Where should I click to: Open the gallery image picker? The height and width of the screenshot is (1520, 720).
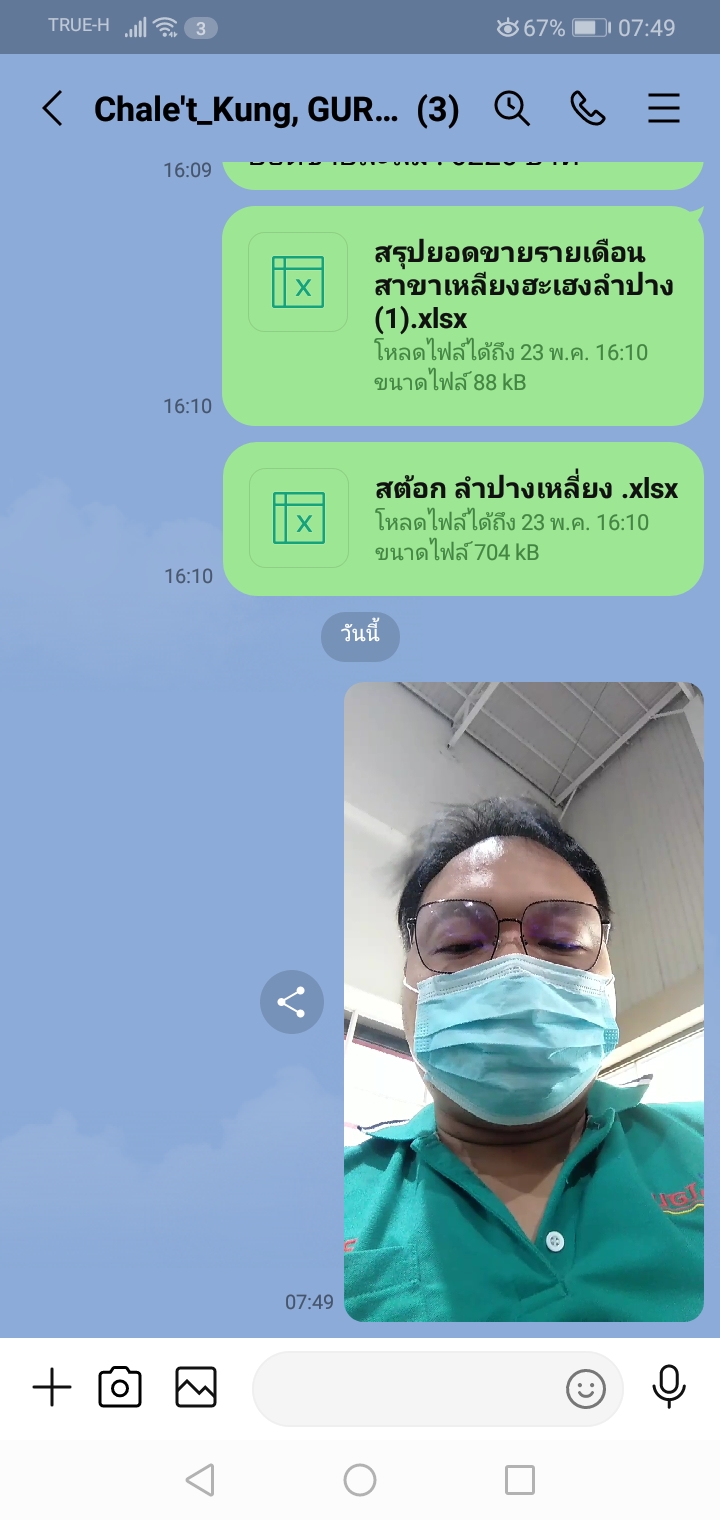pos(196,1388)
